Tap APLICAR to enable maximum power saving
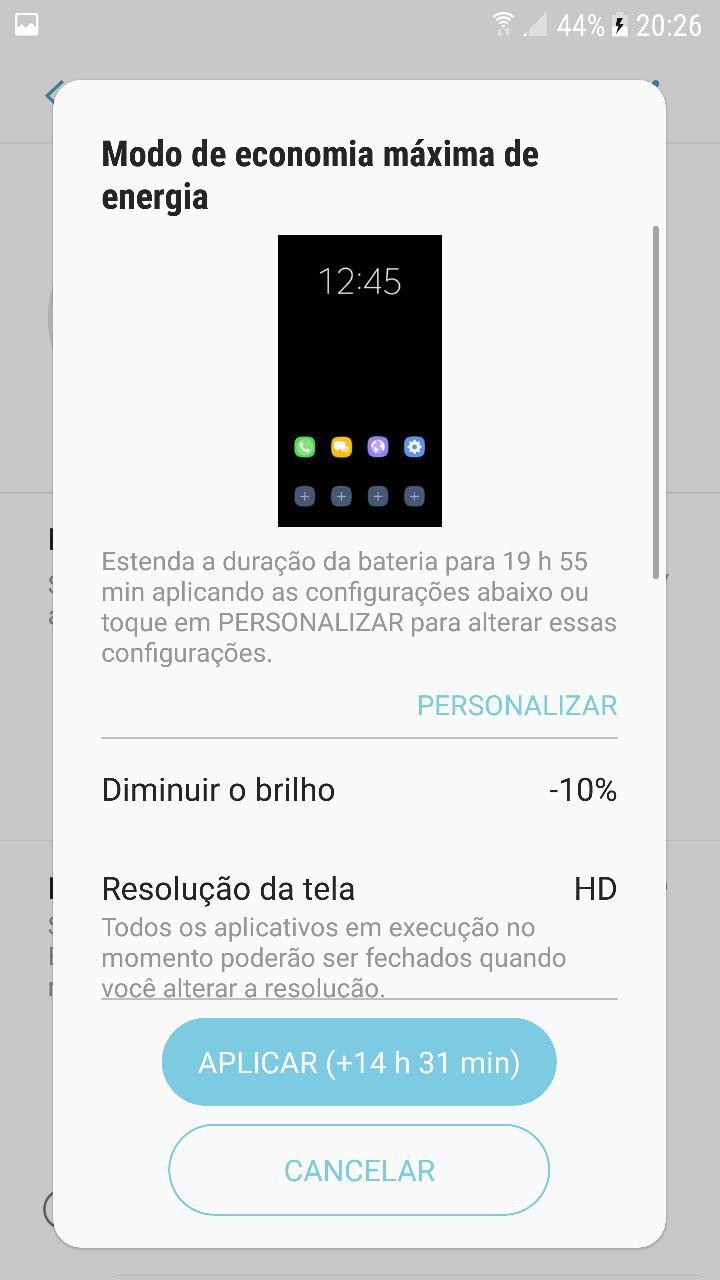This screenshot has height=1280, width=720. 359,1062
